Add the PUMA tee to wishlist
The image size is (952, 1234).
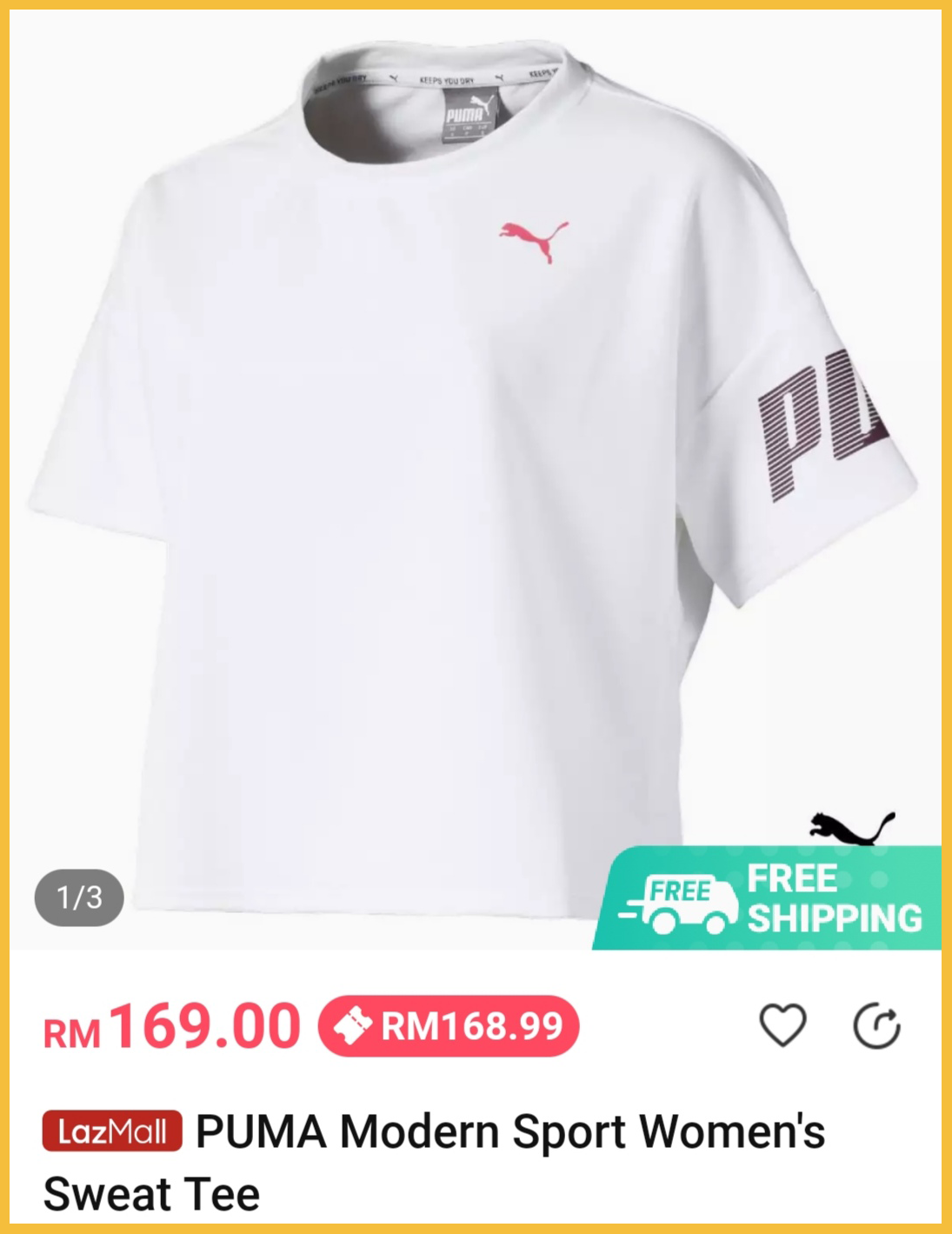pyautogui.click(x=782, y=1025)
